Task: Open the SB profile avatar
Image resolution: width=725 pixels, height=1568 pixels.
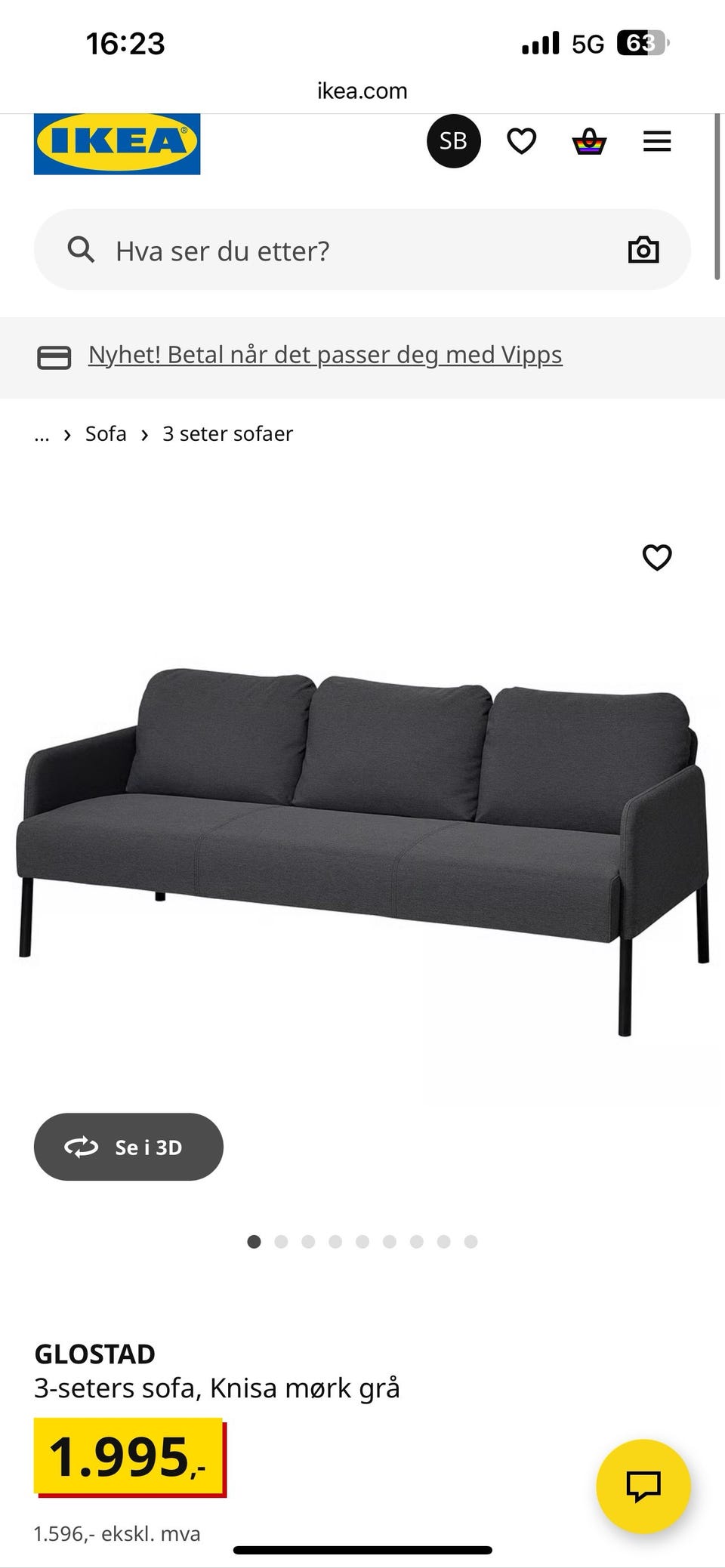Action: click(453, 140)
